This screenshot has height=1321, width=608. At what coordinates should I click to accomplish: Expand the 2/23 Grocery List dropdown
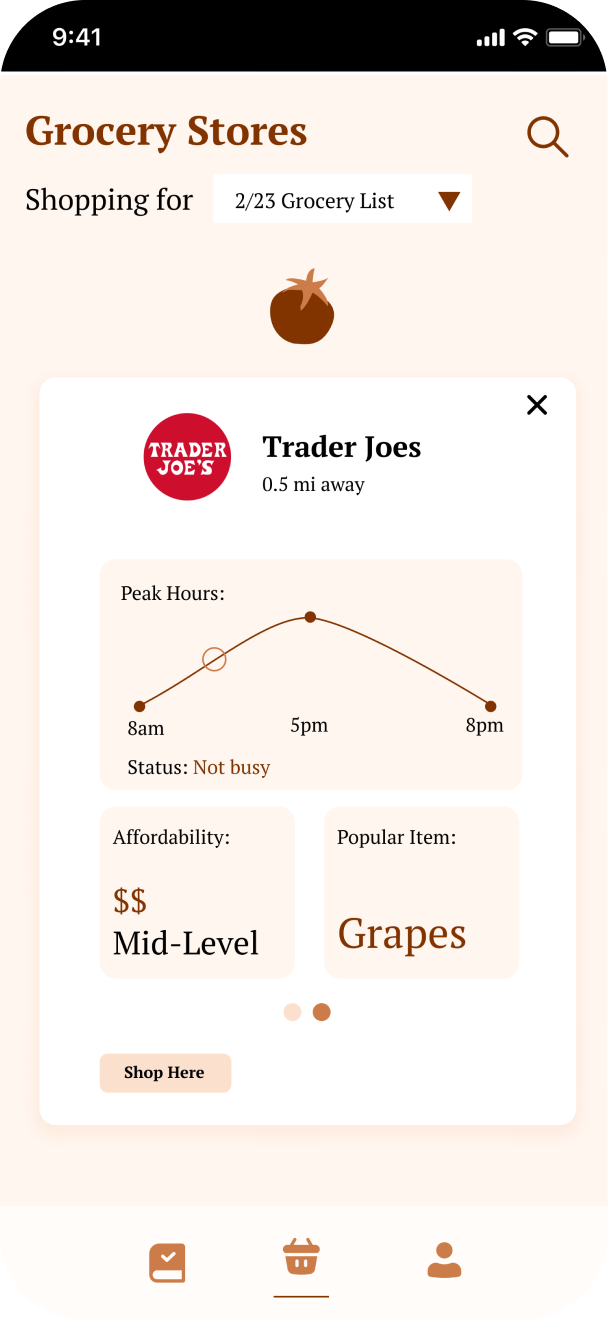[x=342, y=200]
